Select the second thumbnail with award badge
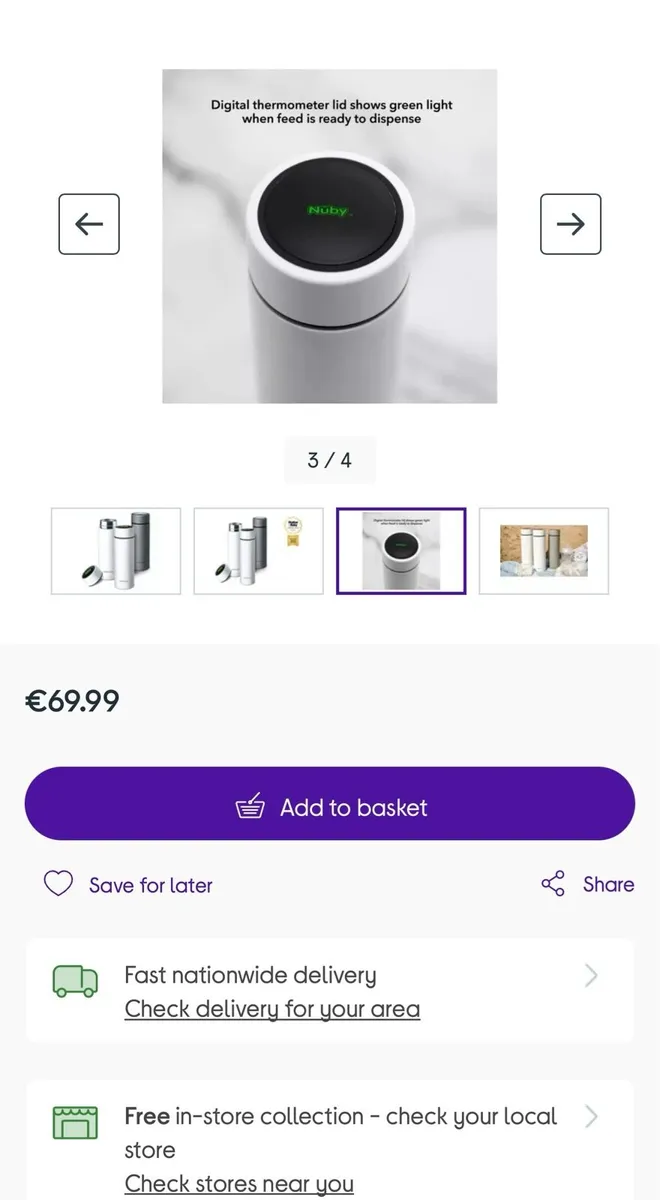This screenshot has height=1200, width=660. point(259,551)
